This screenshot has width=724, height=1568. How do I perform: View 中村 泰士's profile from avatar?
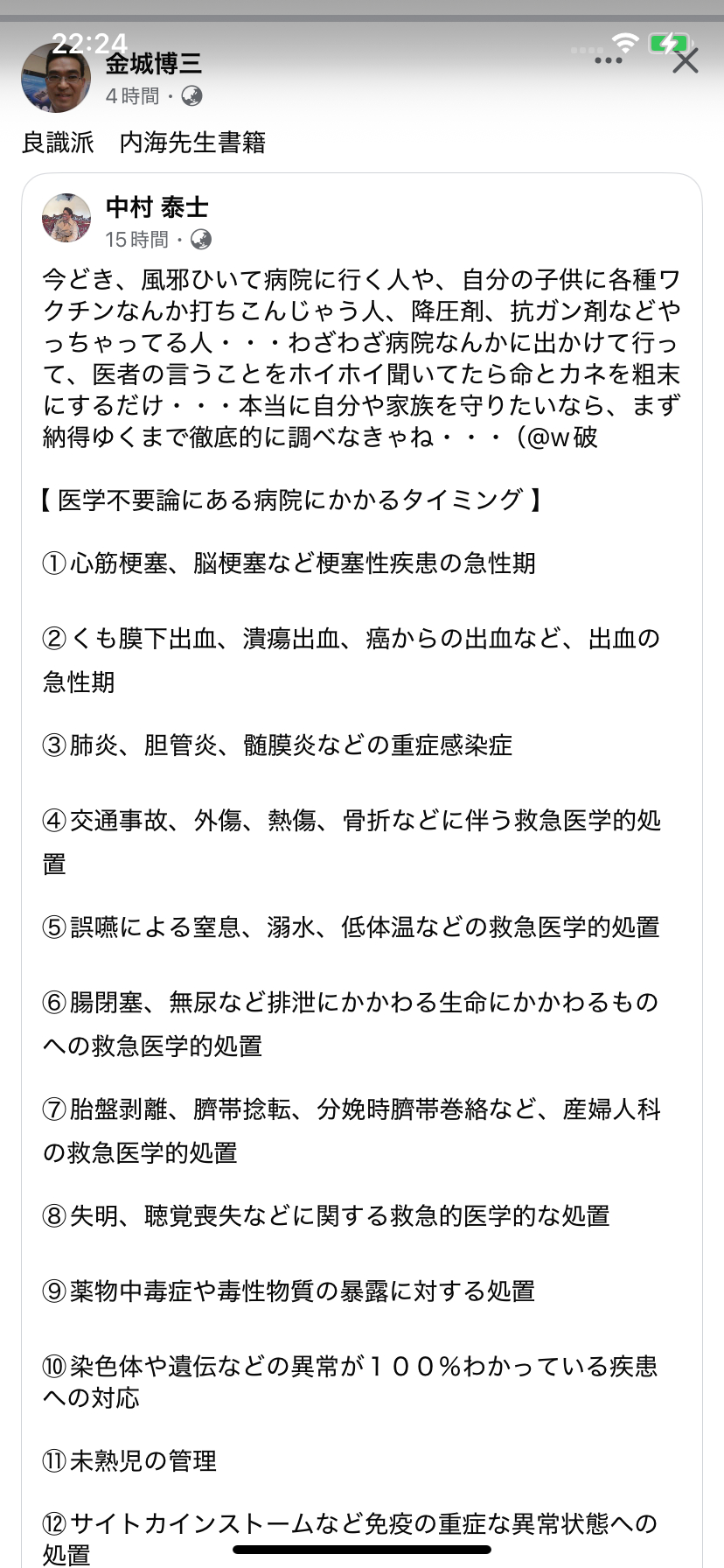tap(66, 219)
